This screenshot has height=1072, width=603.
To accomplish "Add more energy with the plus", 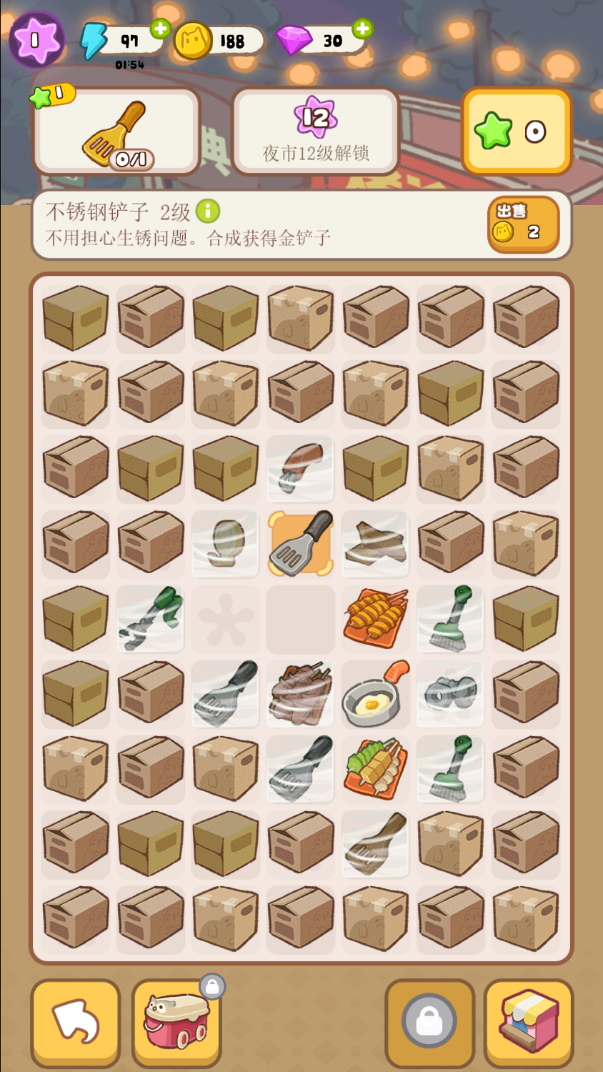I will [160, 29].
